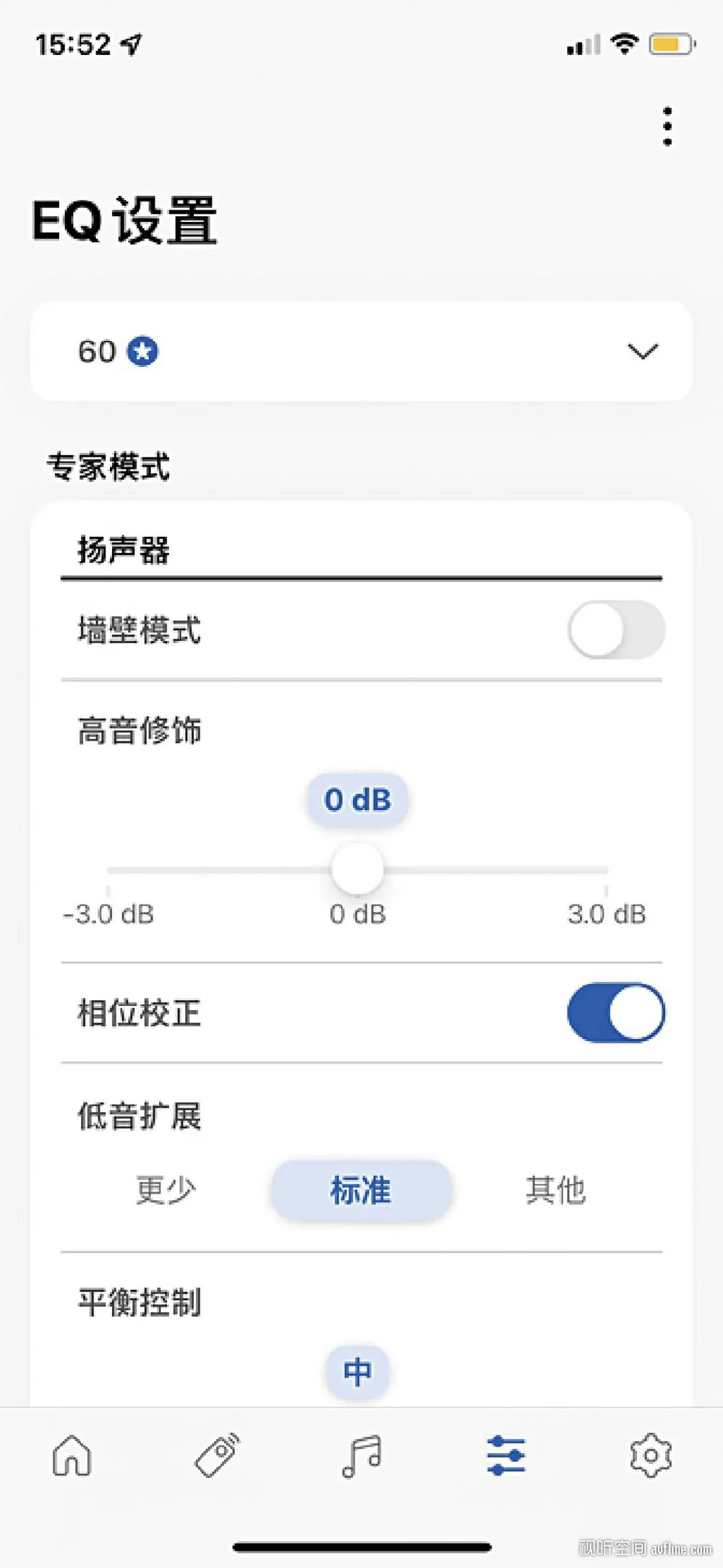Open the remote control tab
This screenshot has height=1568, width=723.
217,1455
